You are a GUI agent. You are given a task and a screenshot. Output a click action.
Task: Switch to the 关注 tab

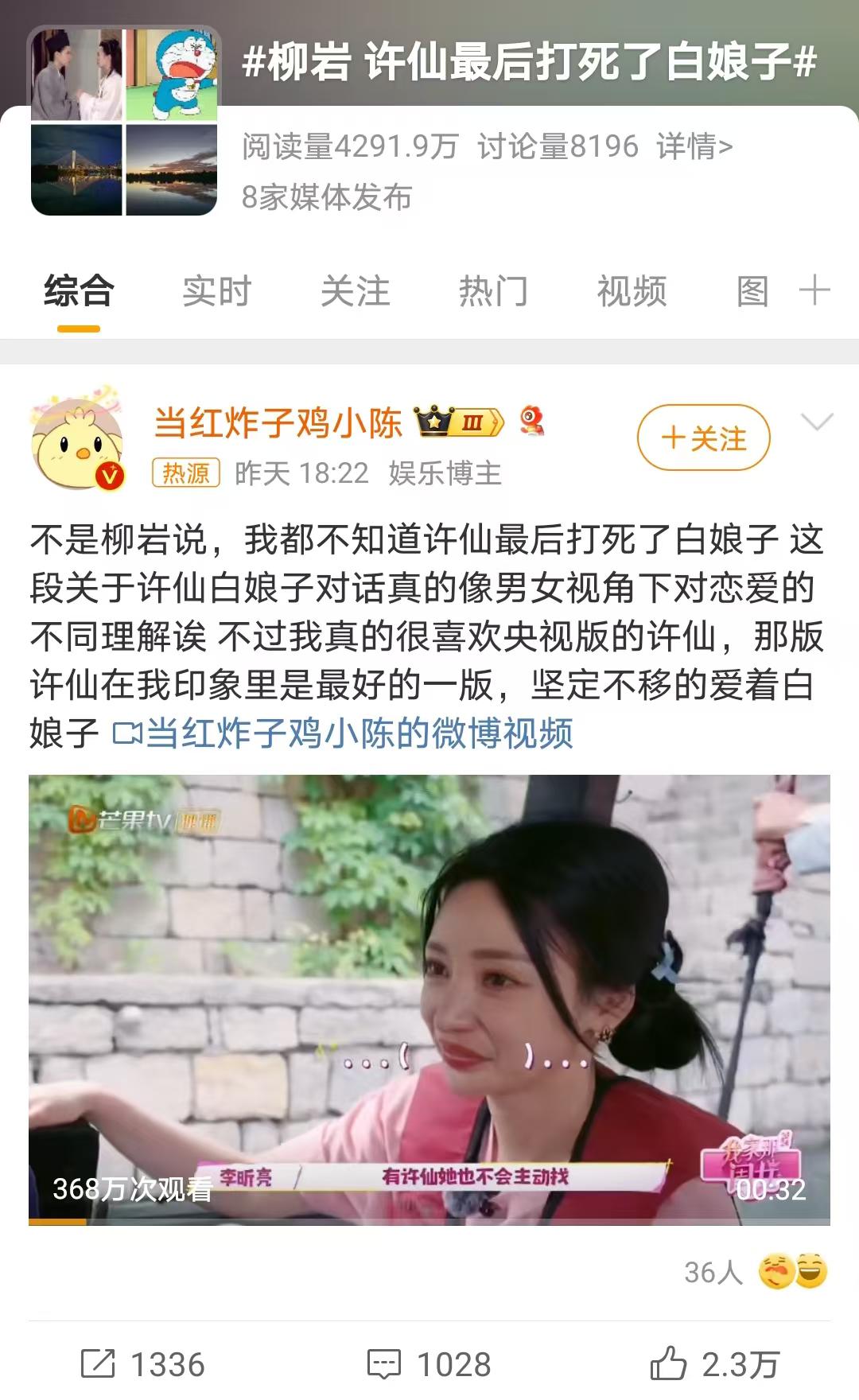[x=355, y=291]
